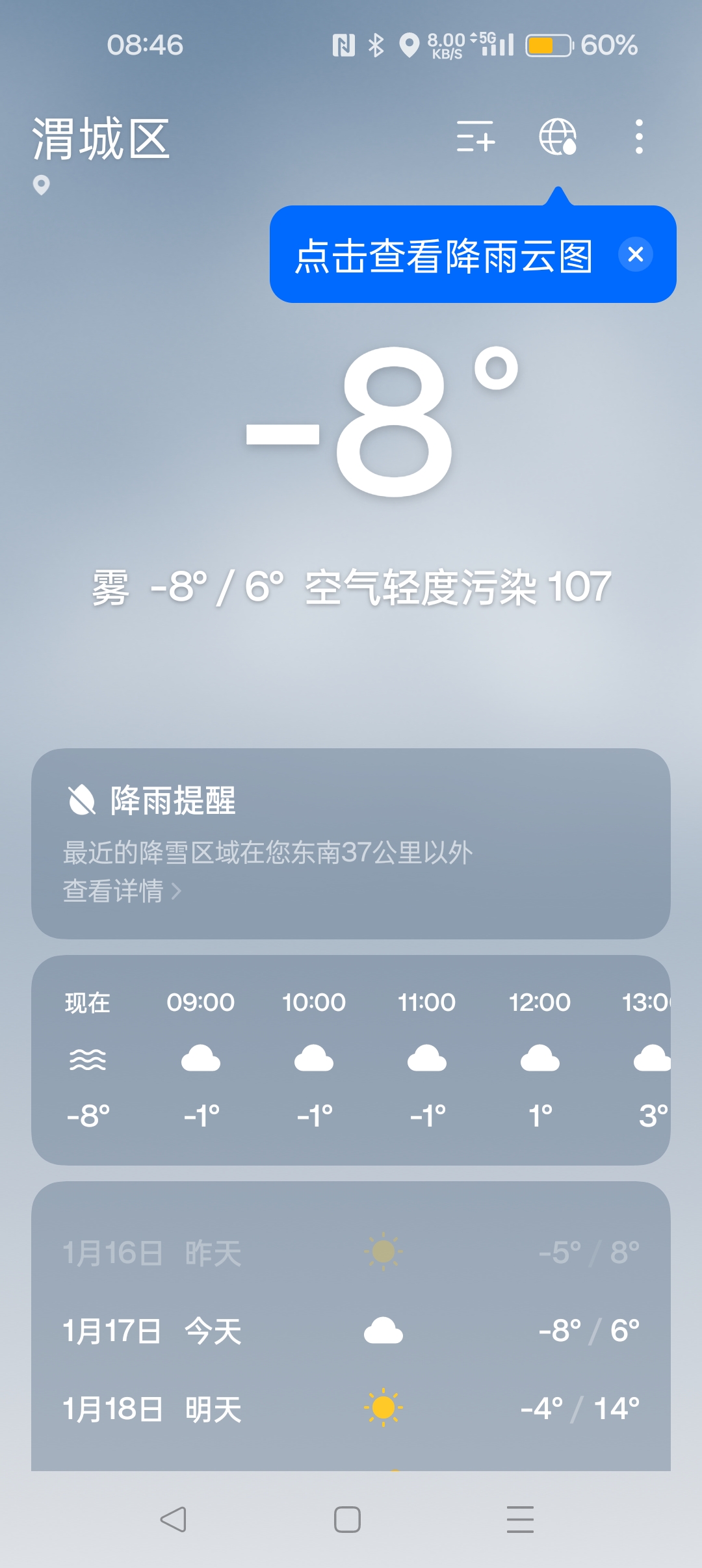Tap 查看详情 in the rain reminder
Image resolution: width=702 pixels, height=1568 pixels.
pos(122,891)
